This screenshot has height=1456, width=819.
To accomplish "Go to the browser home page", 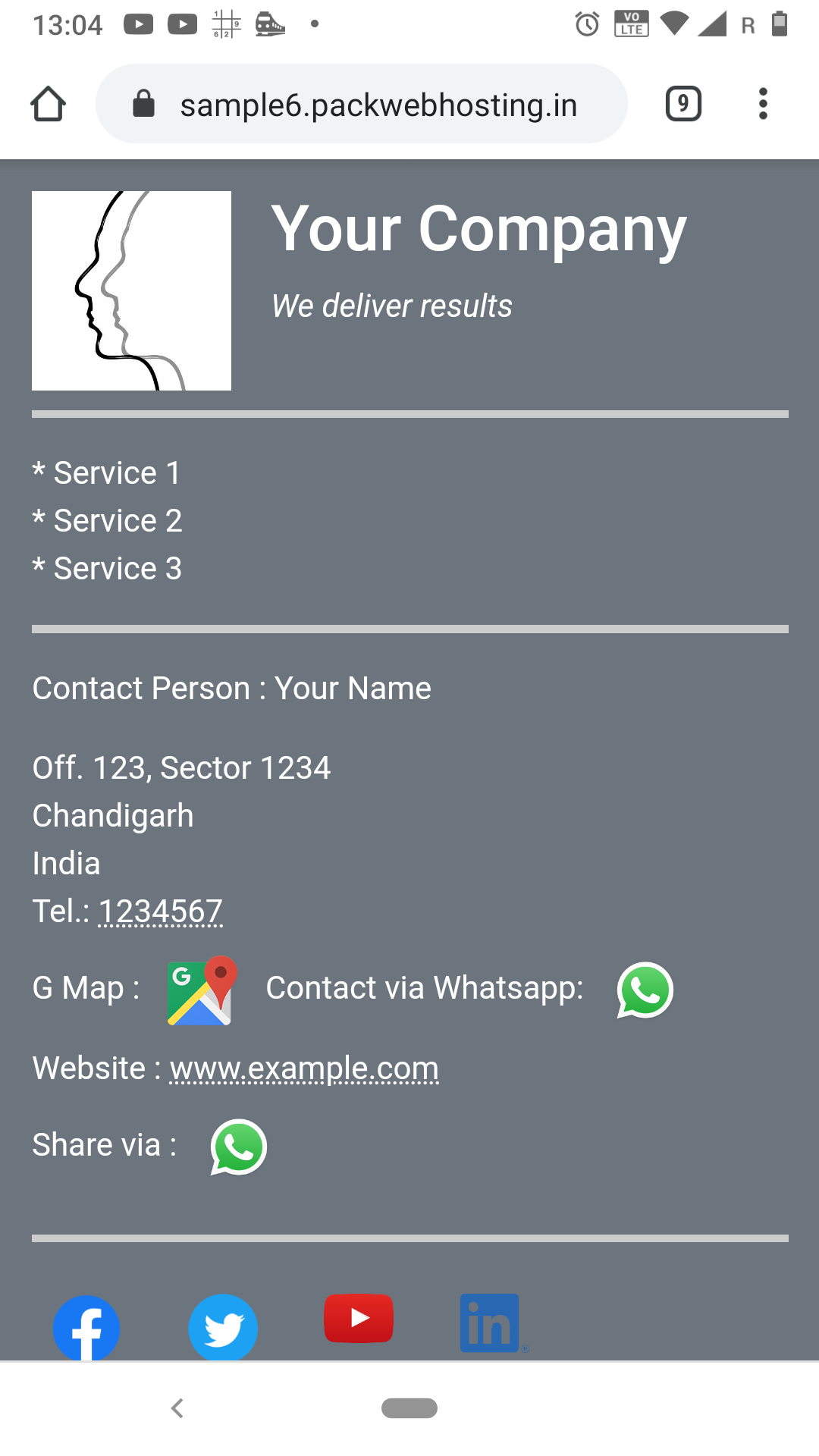I will [48, 104].
